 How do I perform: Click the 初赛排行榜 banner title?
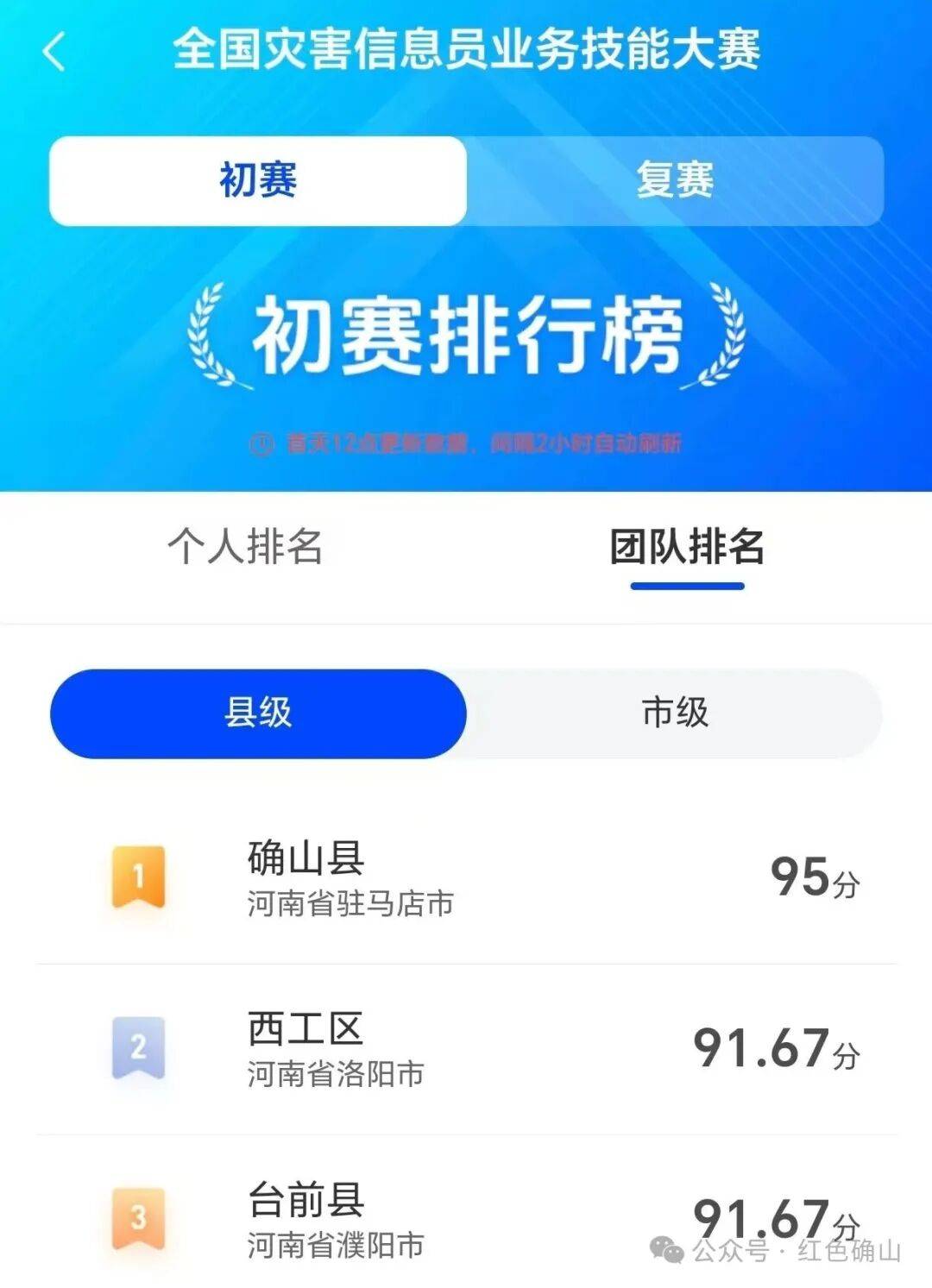(466, 335)
